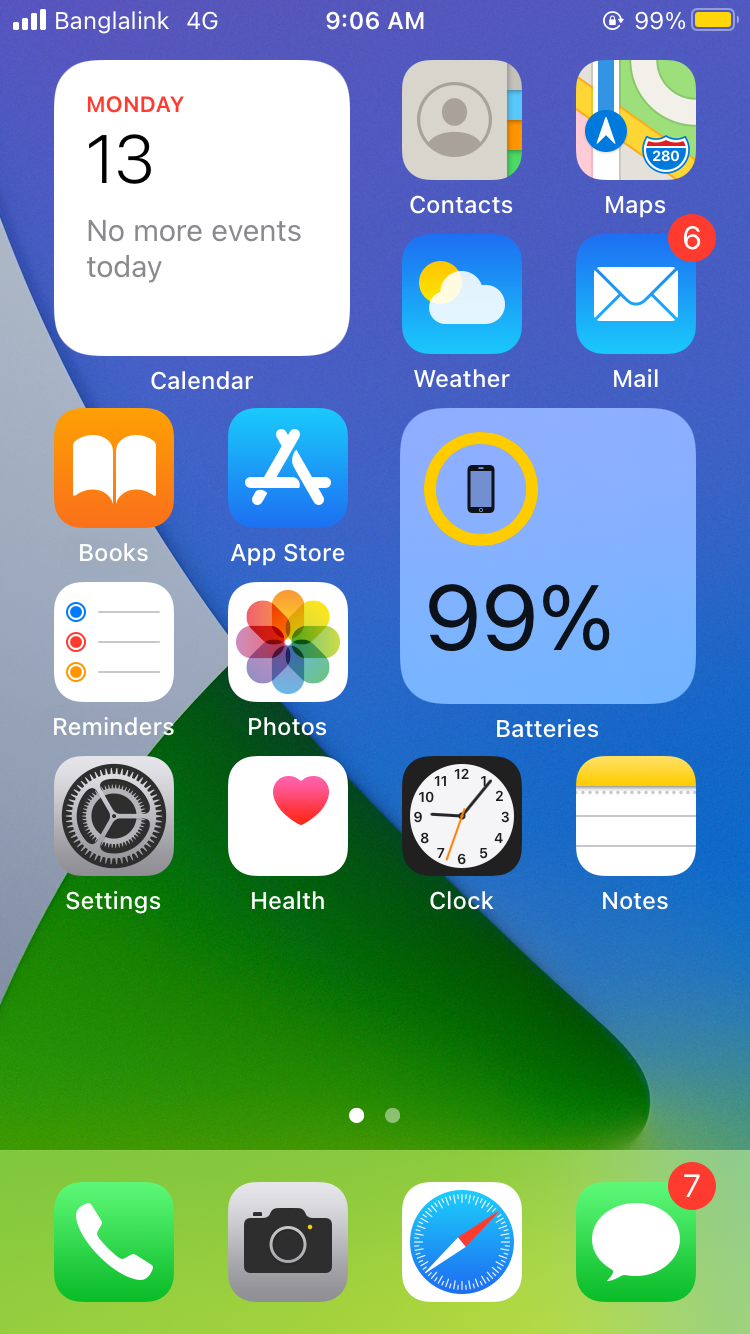Open the Photos app
Screen dimensions: 750x1334
288,642
